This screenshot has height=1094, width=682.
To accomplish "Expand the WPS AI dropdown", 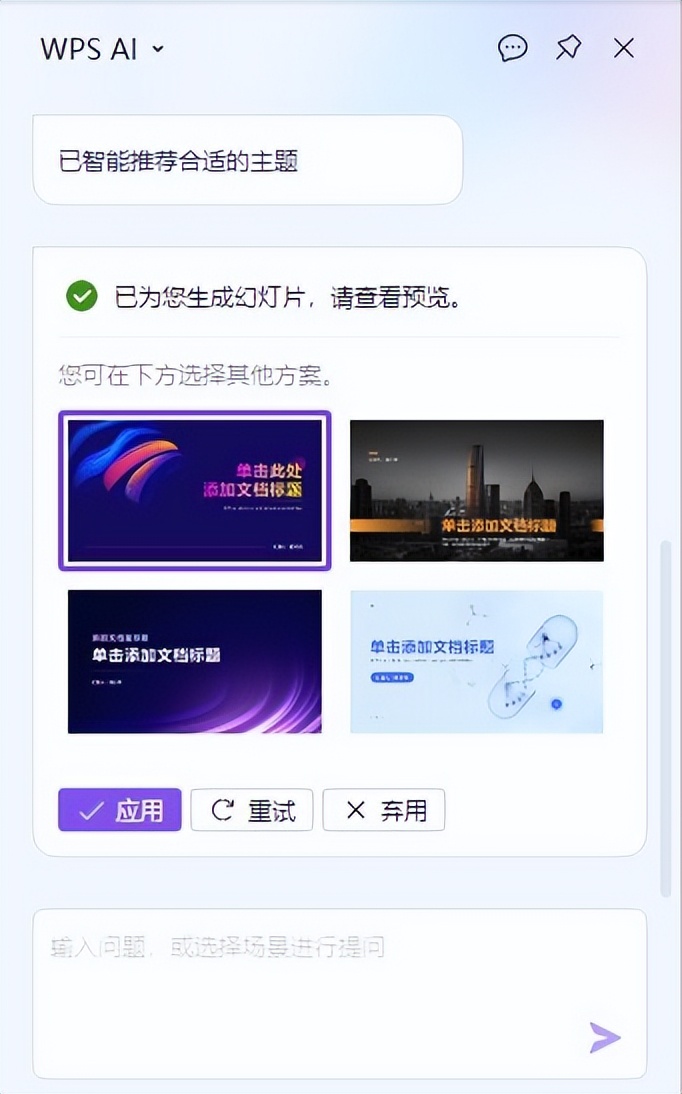I will click(x=158, y=50).
